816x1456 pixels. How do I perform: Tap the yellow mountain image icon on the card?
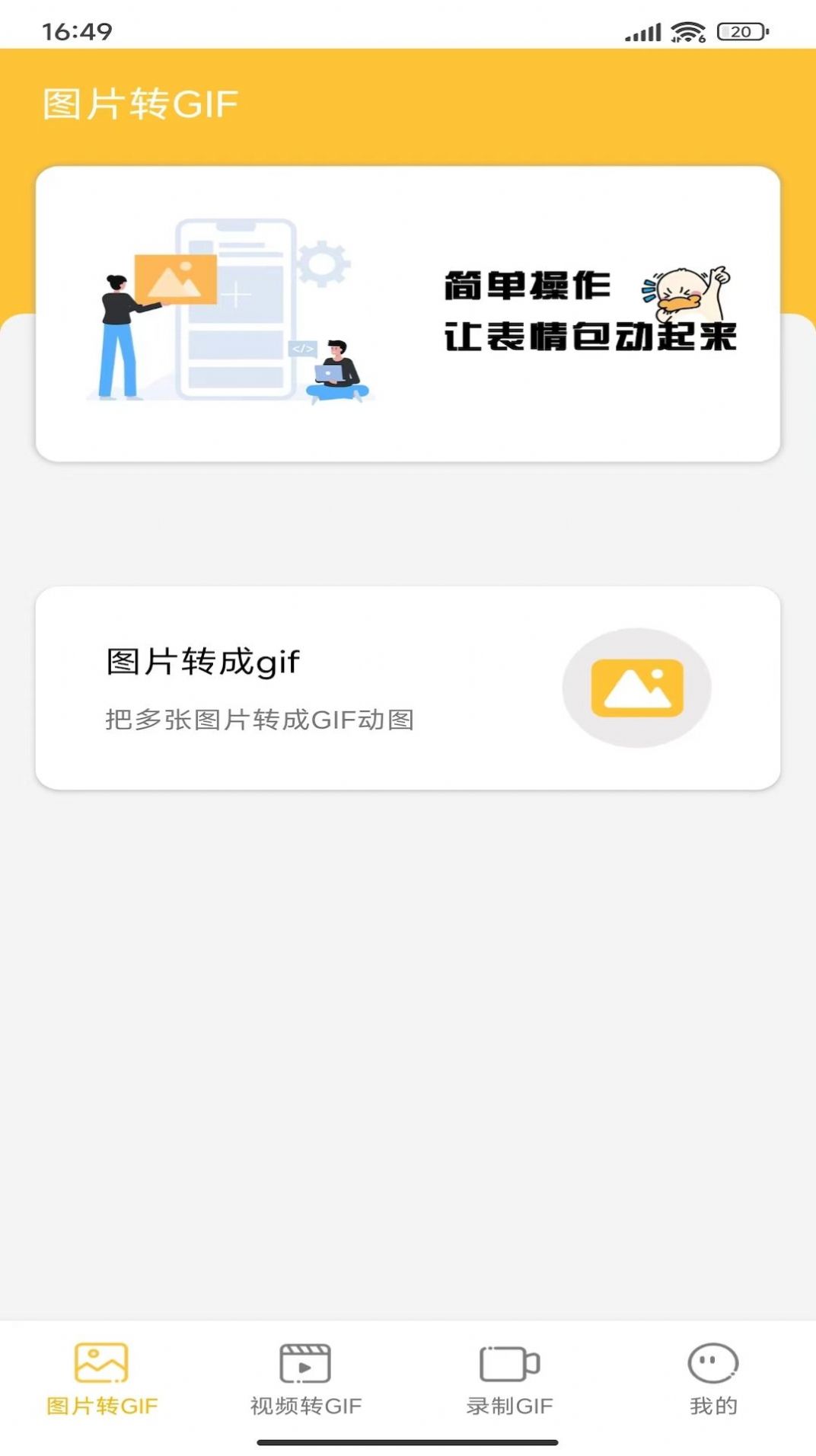coord(636,686)
